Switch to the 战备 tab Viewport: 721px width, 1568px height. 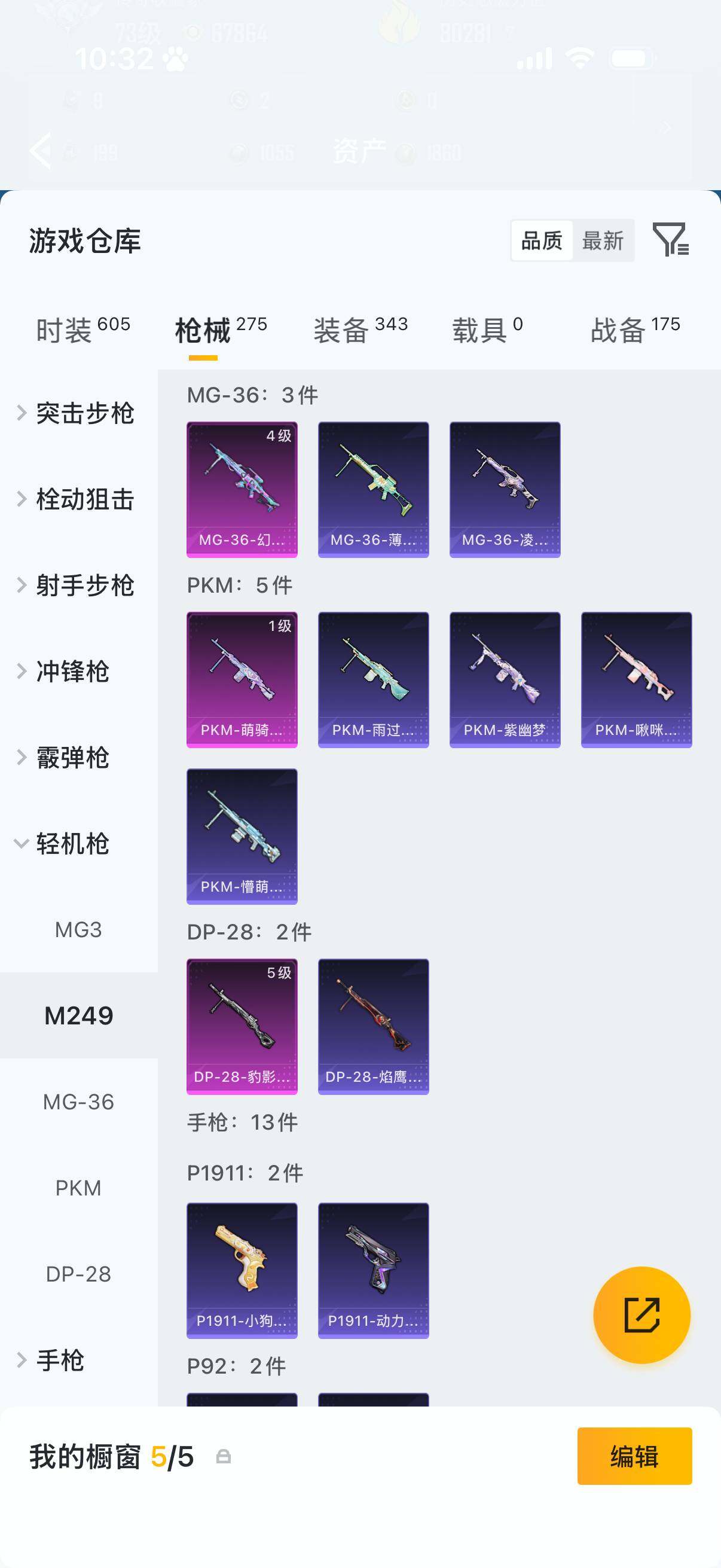tap(634, 330)
